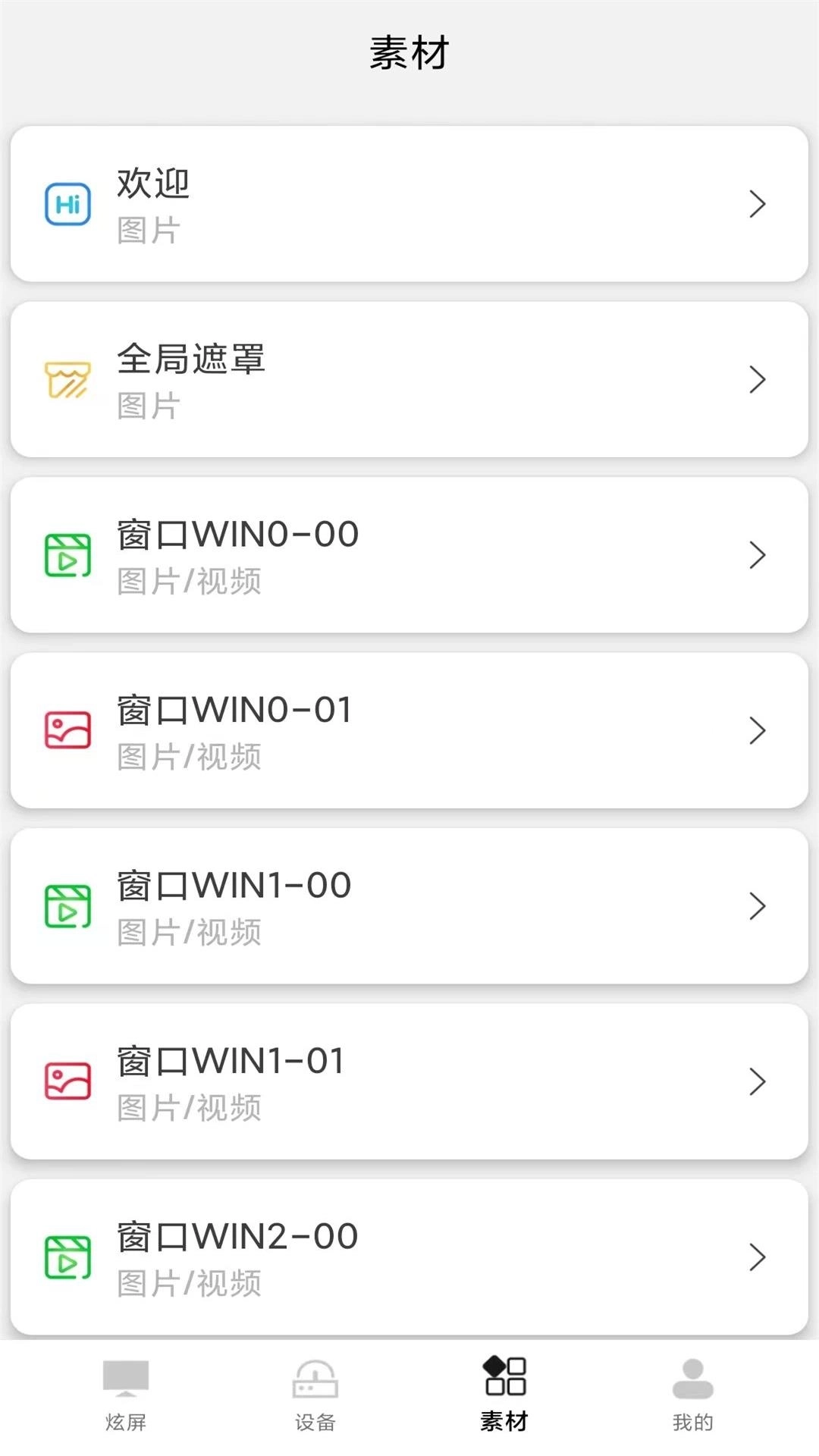Open the 窗口WIN0-01 material entry
Image resolution: width=819 pixels, height=1456 pixels.
(x=409, y=730)
